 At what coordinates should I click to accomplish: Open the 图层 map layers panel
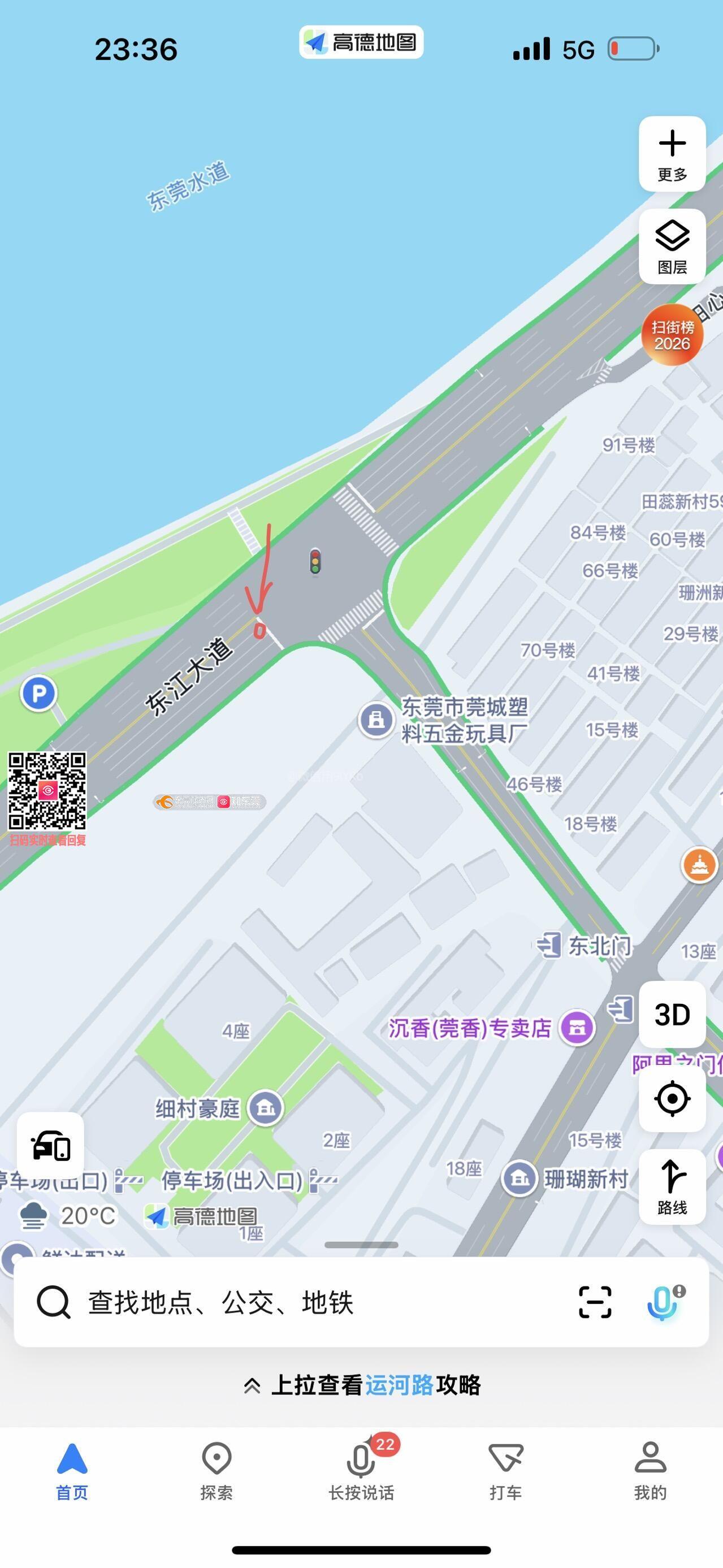pos(672,246)
